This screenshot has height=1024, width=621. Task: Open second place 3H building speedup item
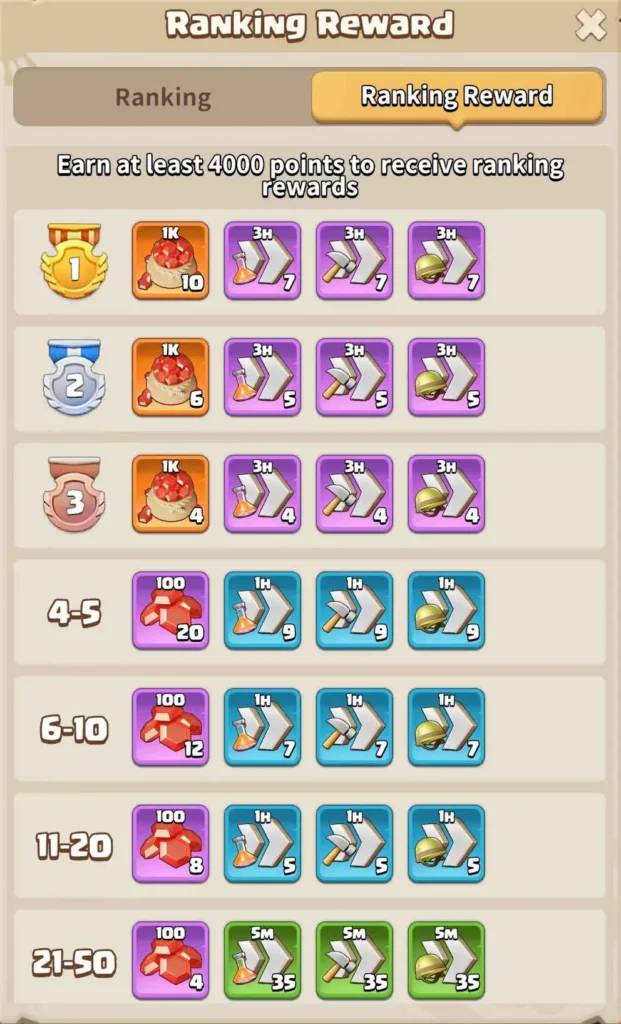(x=355, y=377)
